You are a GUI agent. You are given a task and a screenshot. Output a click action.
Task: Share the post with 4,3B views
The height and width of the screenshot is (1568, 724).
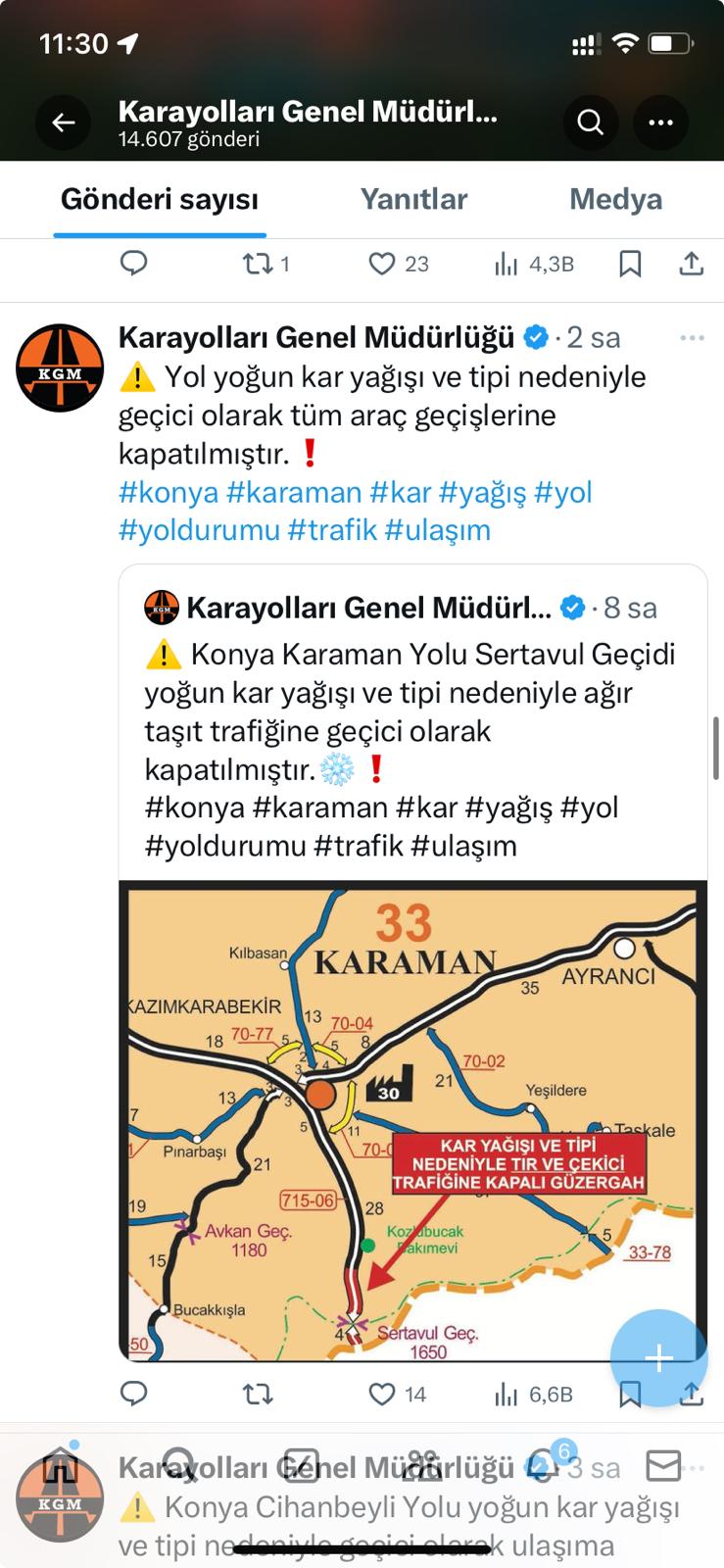[691, 264]
